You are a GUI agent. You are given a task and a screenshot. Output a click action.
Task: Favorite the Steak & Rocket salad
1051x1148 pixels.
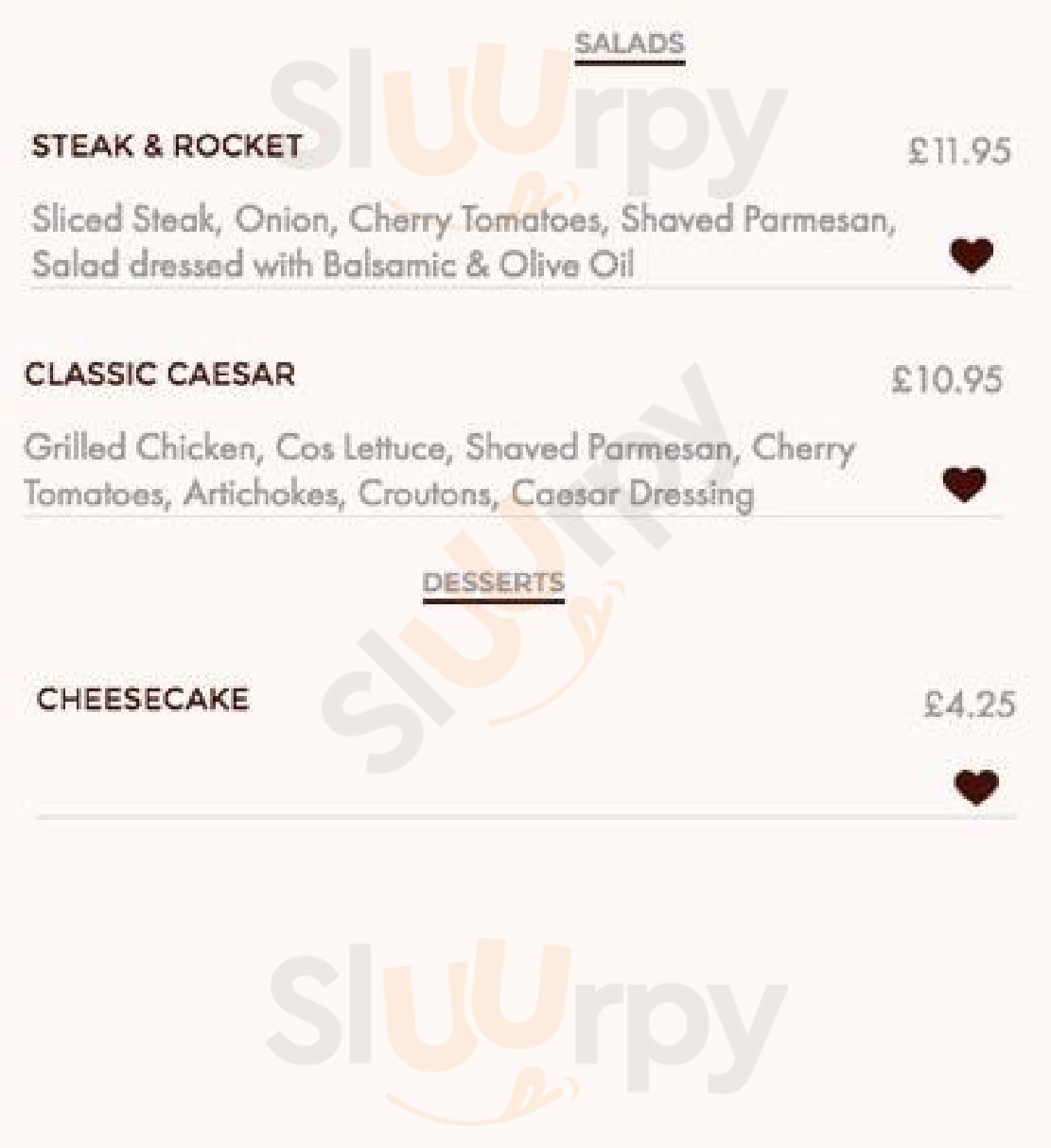[971, 255]
